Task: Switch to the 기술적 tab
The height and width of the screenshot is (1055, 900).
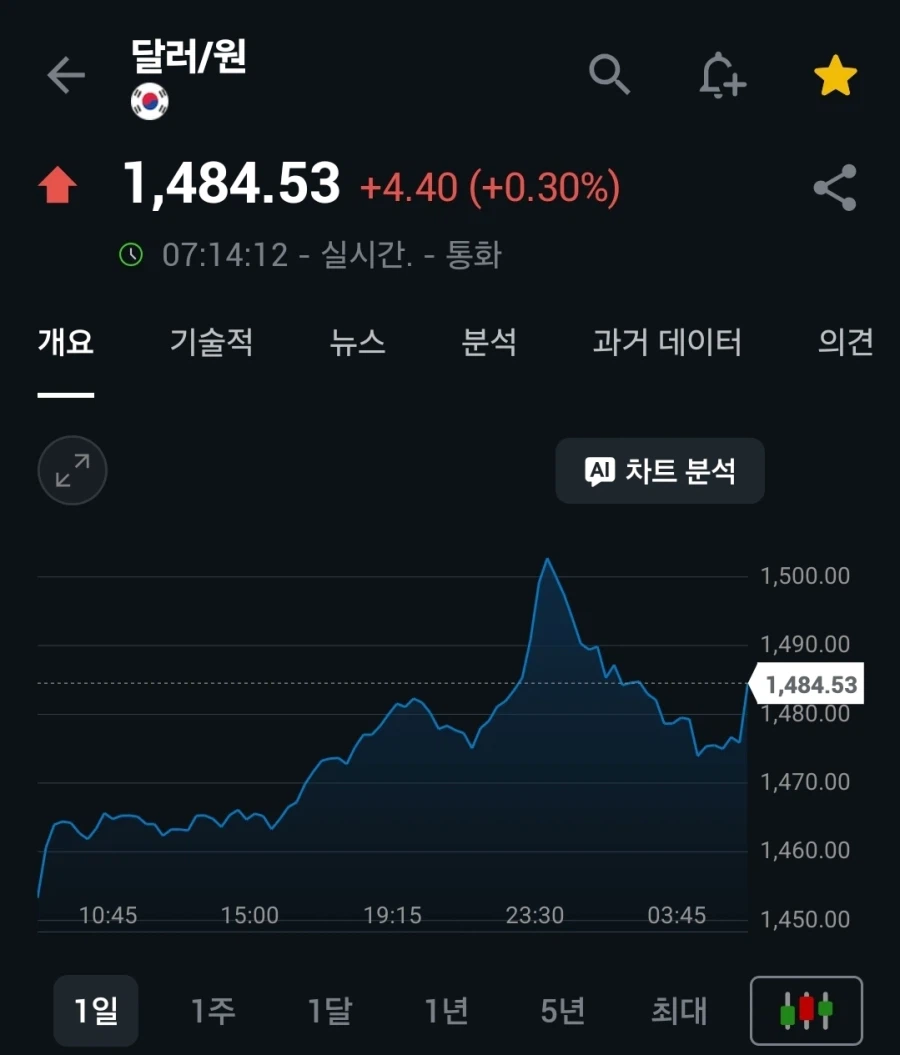Action: 211,343
